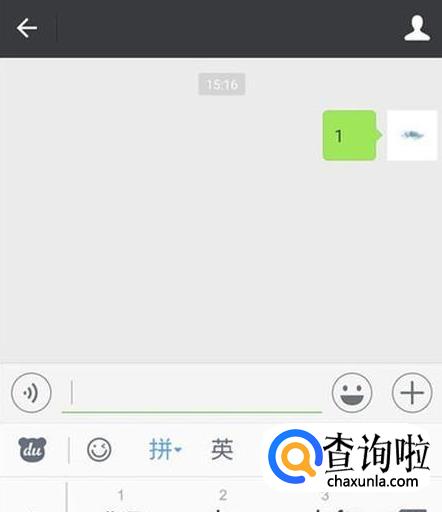Screen dimensions: 442x512
Task: Tap the sent message bubble "1"
Action: pyautogui.click(x=352, y=135)
